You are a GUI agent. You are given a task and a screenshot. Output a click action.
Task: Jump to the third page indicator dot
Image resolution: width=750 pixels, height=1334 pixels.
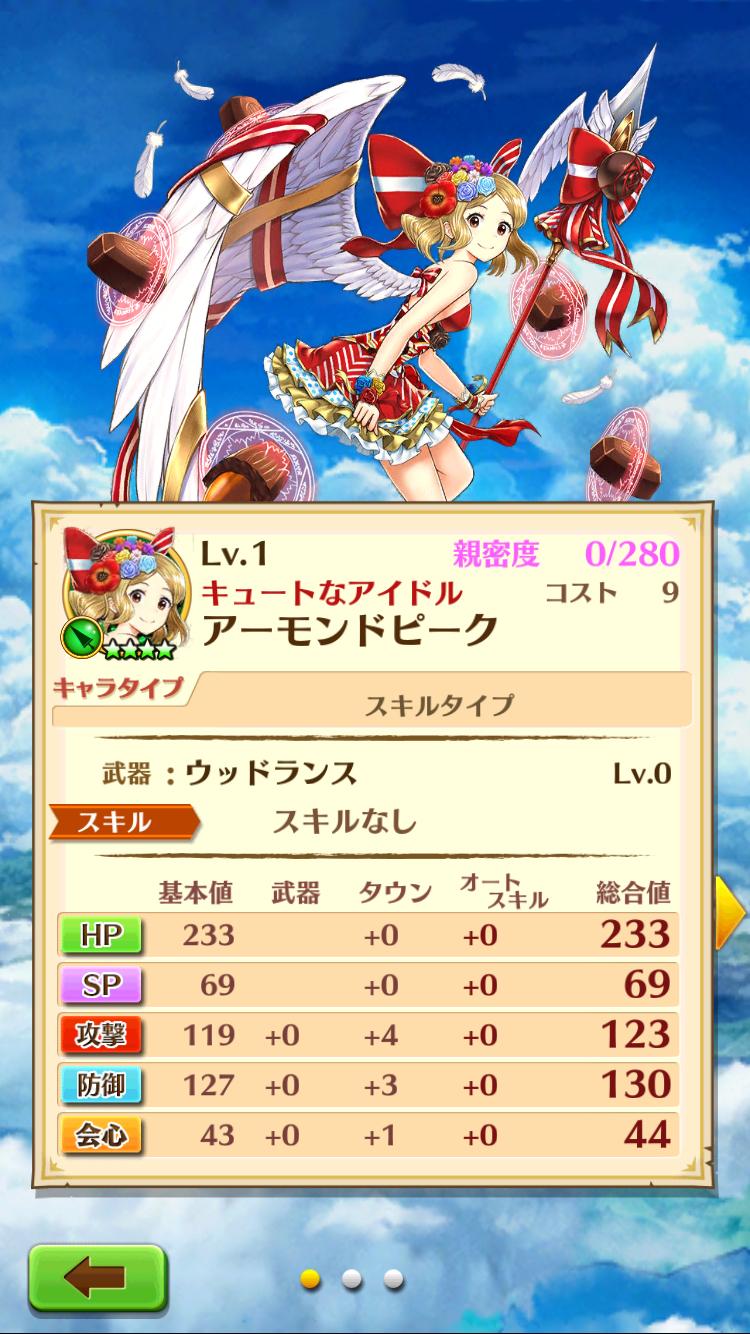pos(393,1278)
